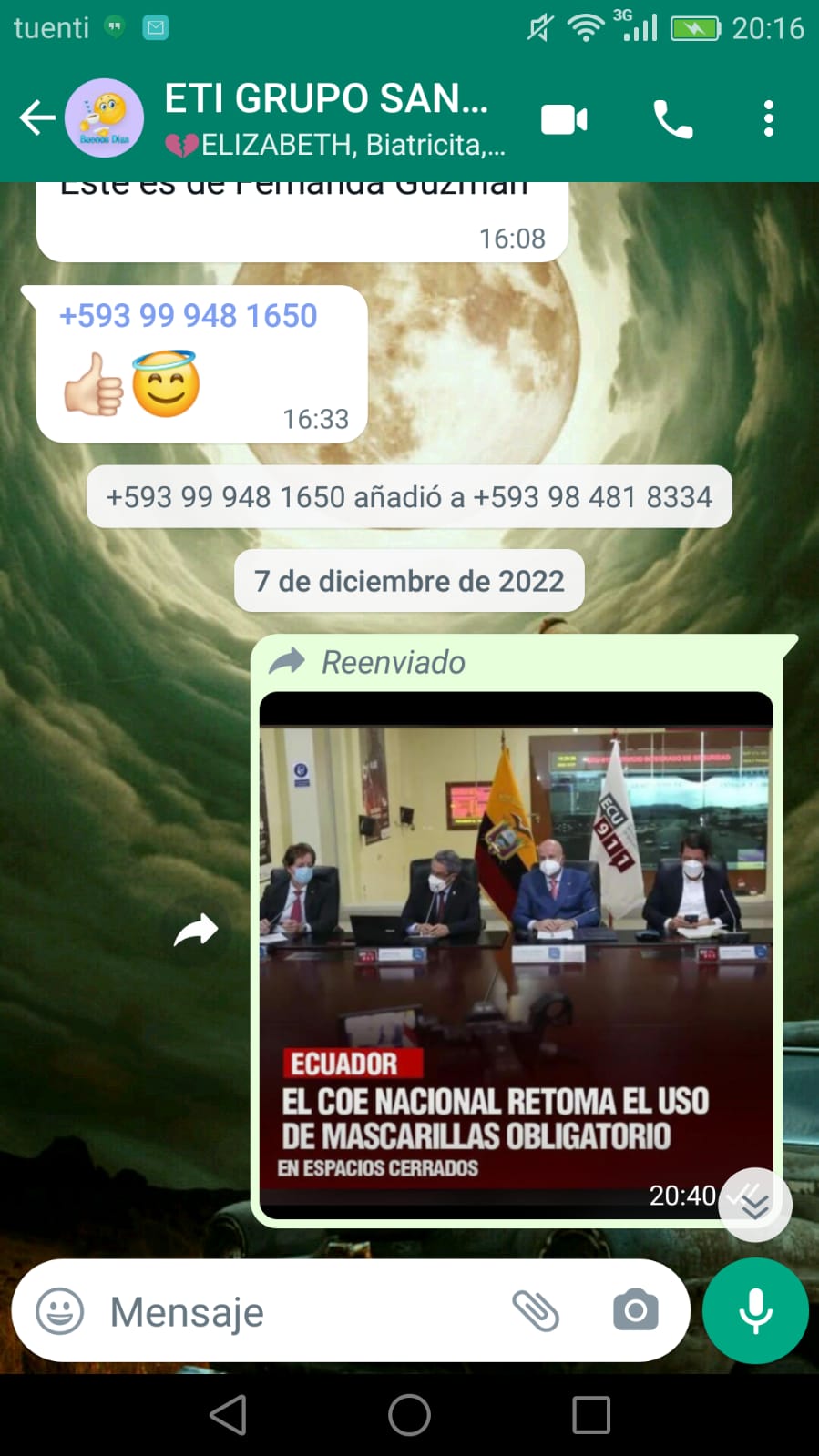Screen dimensions: 819x1456
Task: Record a voice message
Action: 755,1311
